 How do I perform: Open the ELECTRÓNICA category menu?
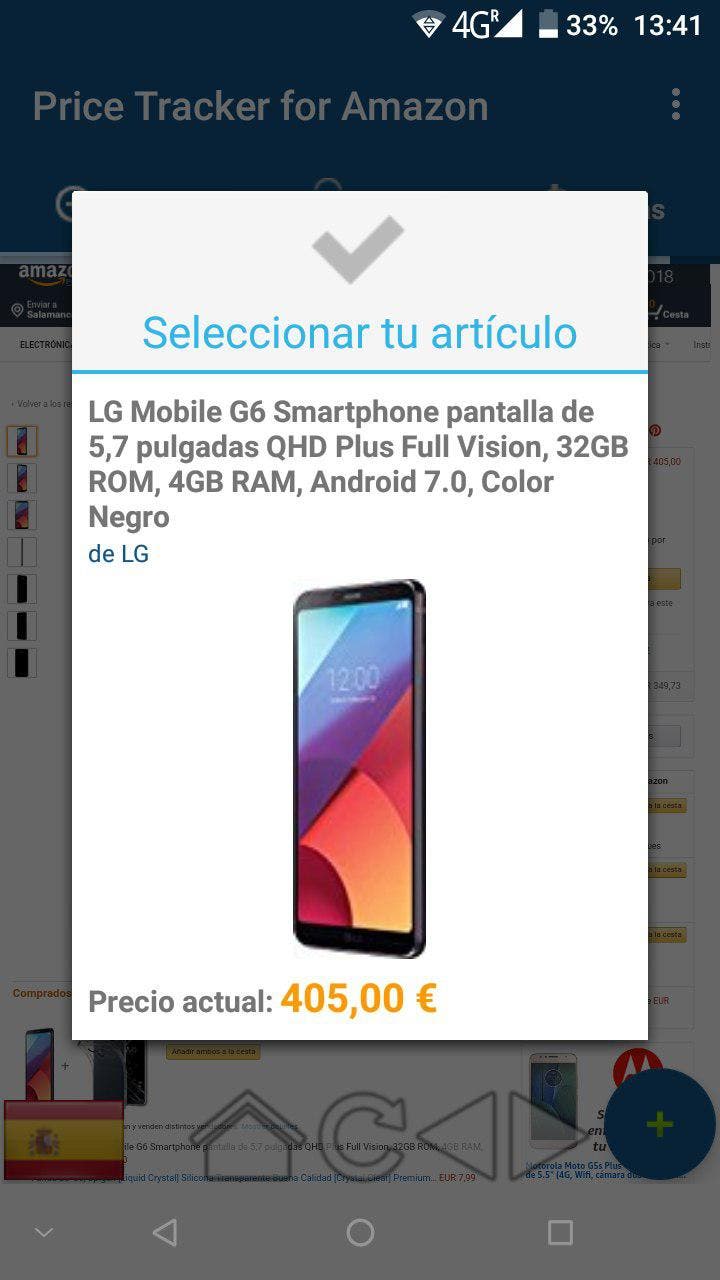(x=45, y=345)
